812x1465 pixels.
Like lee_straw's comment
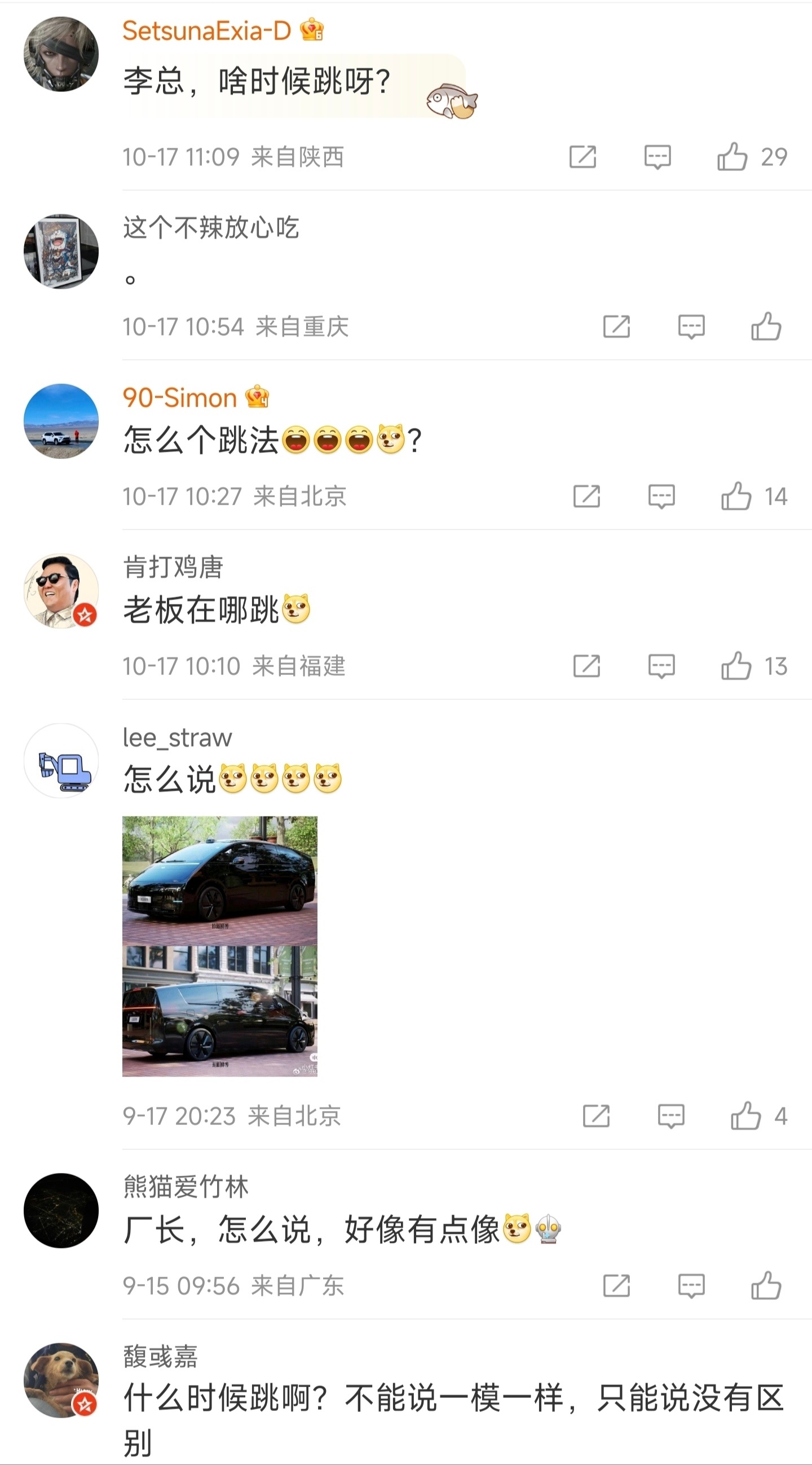point(745,1115)
